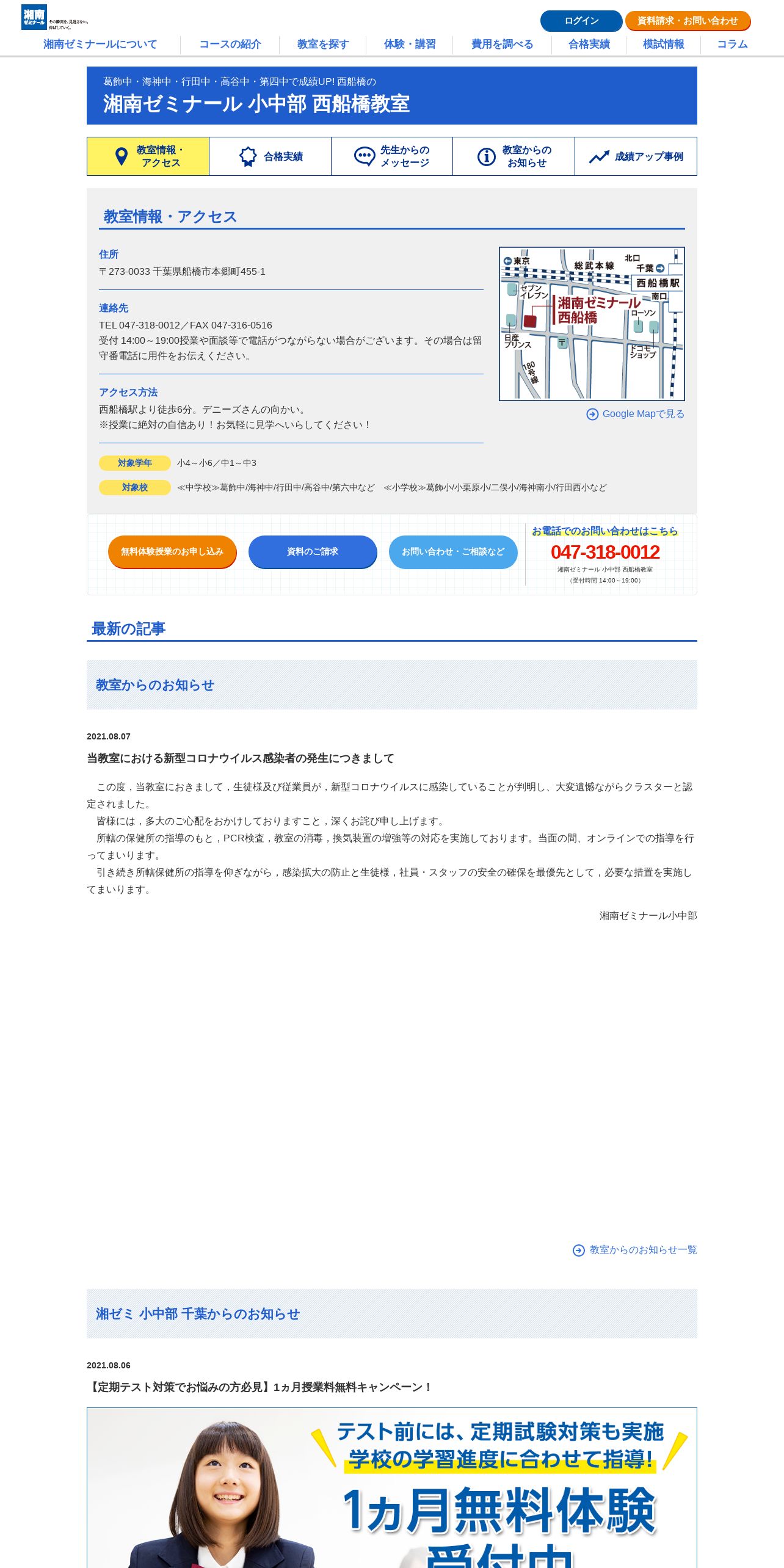This screenshot has height=1568, width=784.
Task: Switch to the 先生からのメッセージ tab
Action: pos(392,156)
